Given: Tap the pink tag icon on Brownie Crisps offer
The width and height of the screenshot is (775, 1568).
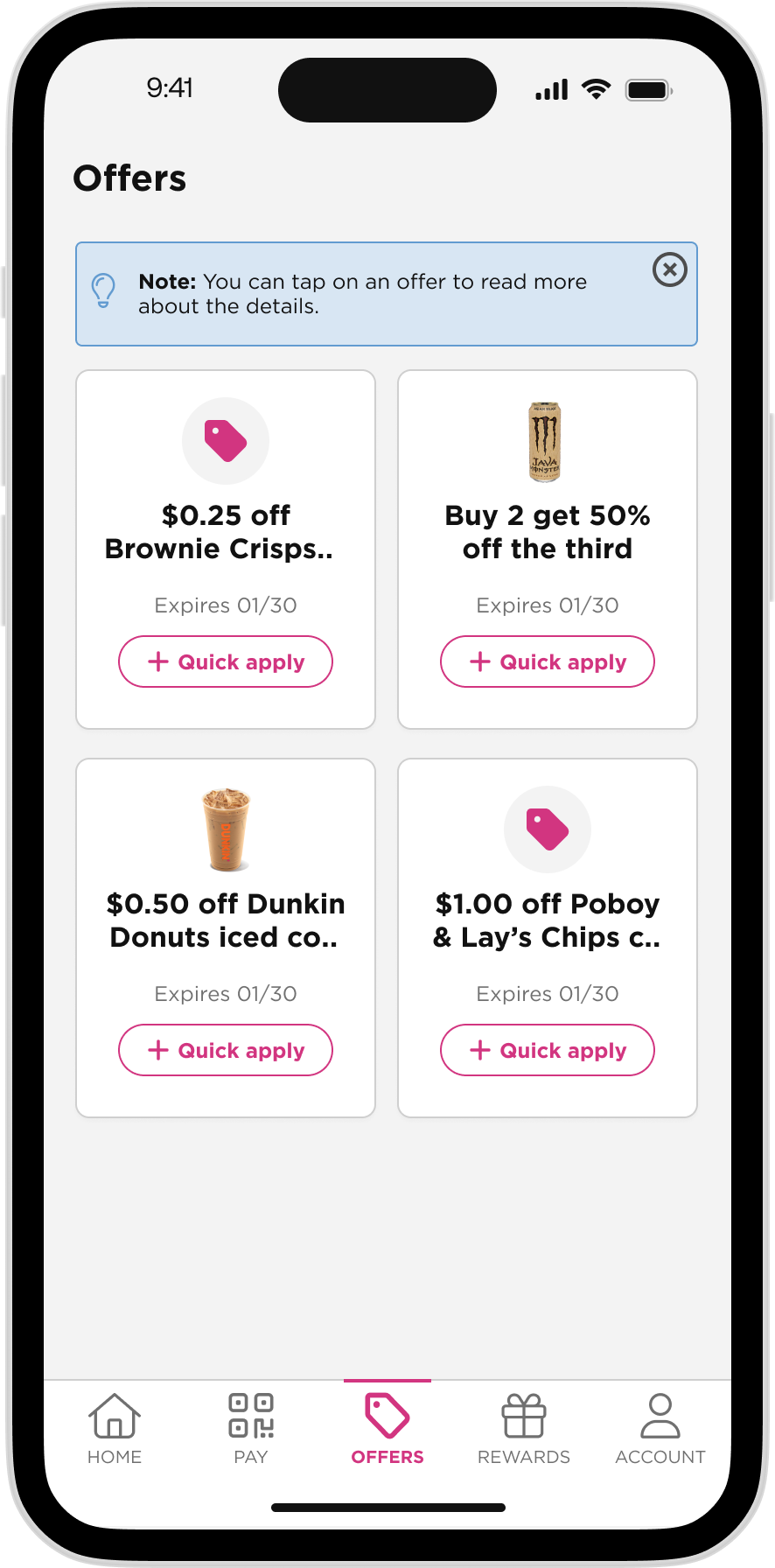Looking at the screenshot, I should pos(225,440).
